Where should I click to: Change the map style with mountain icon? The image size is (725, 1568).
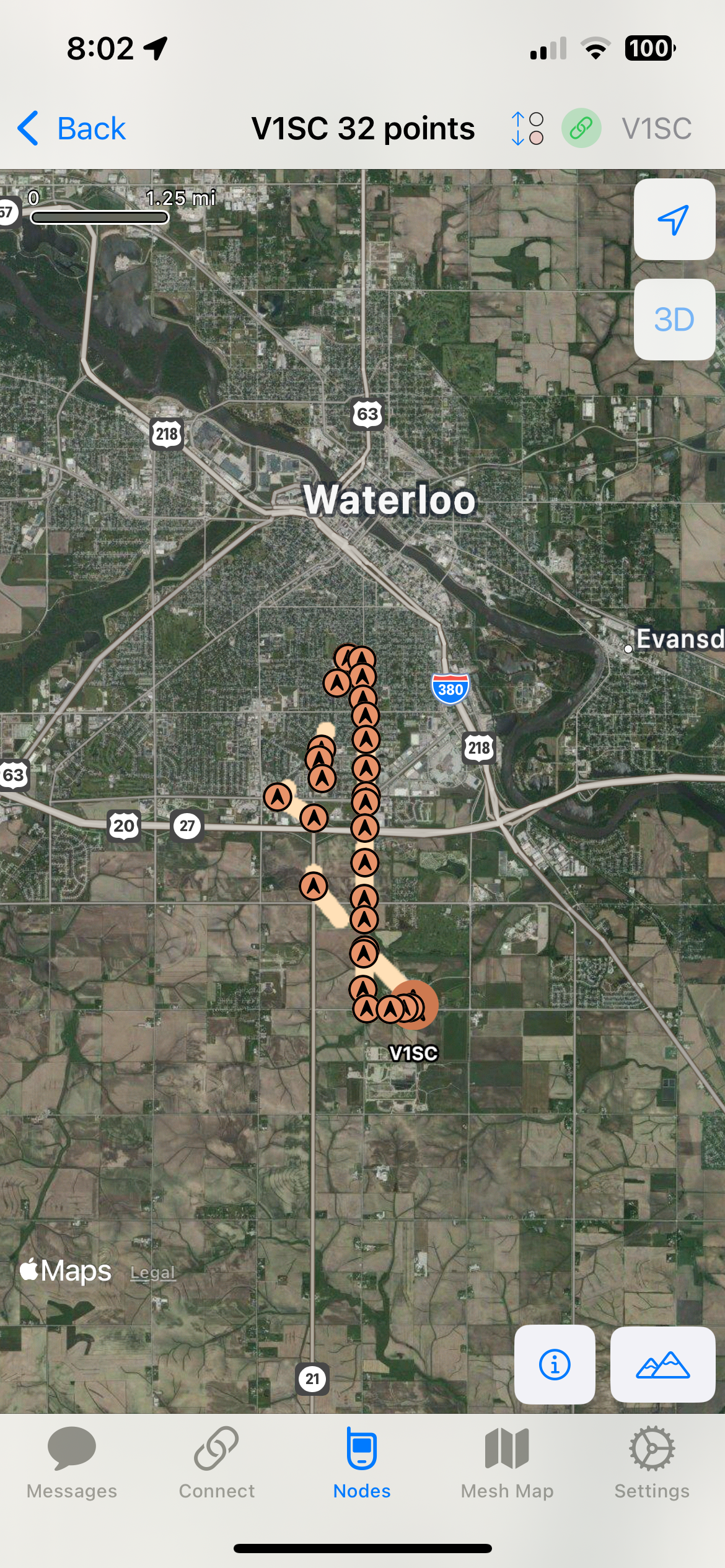point(662,1364)
